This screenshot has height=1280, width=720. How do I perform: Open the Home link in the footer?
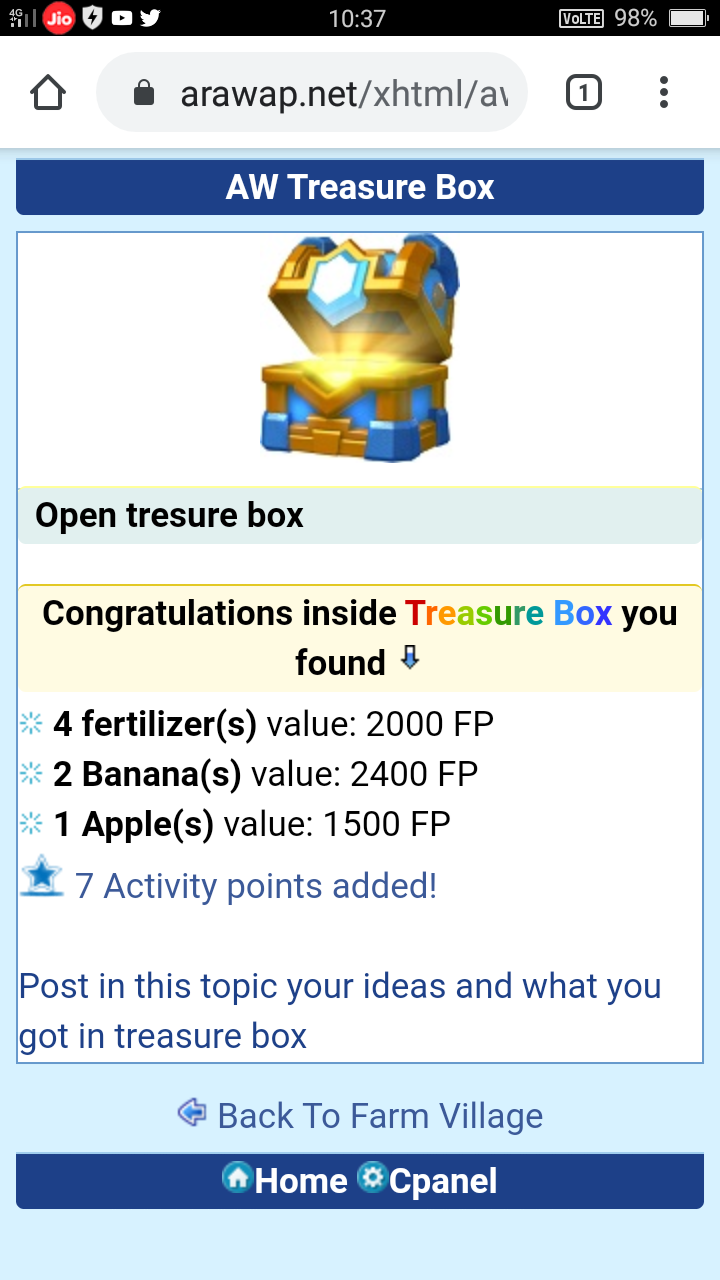(300, 1181)
